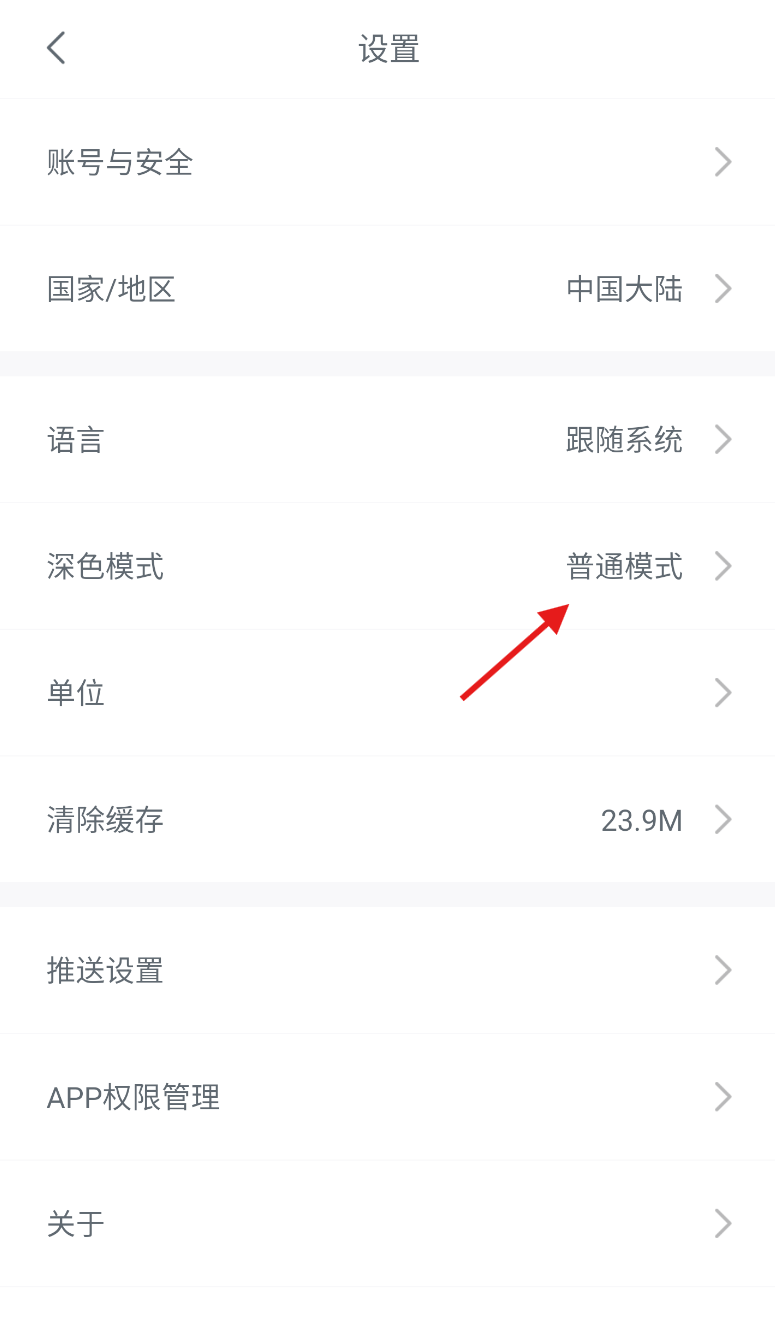Change the 语言 setting
This screenshot has width=775, height=1323.
tap(387, 439)
